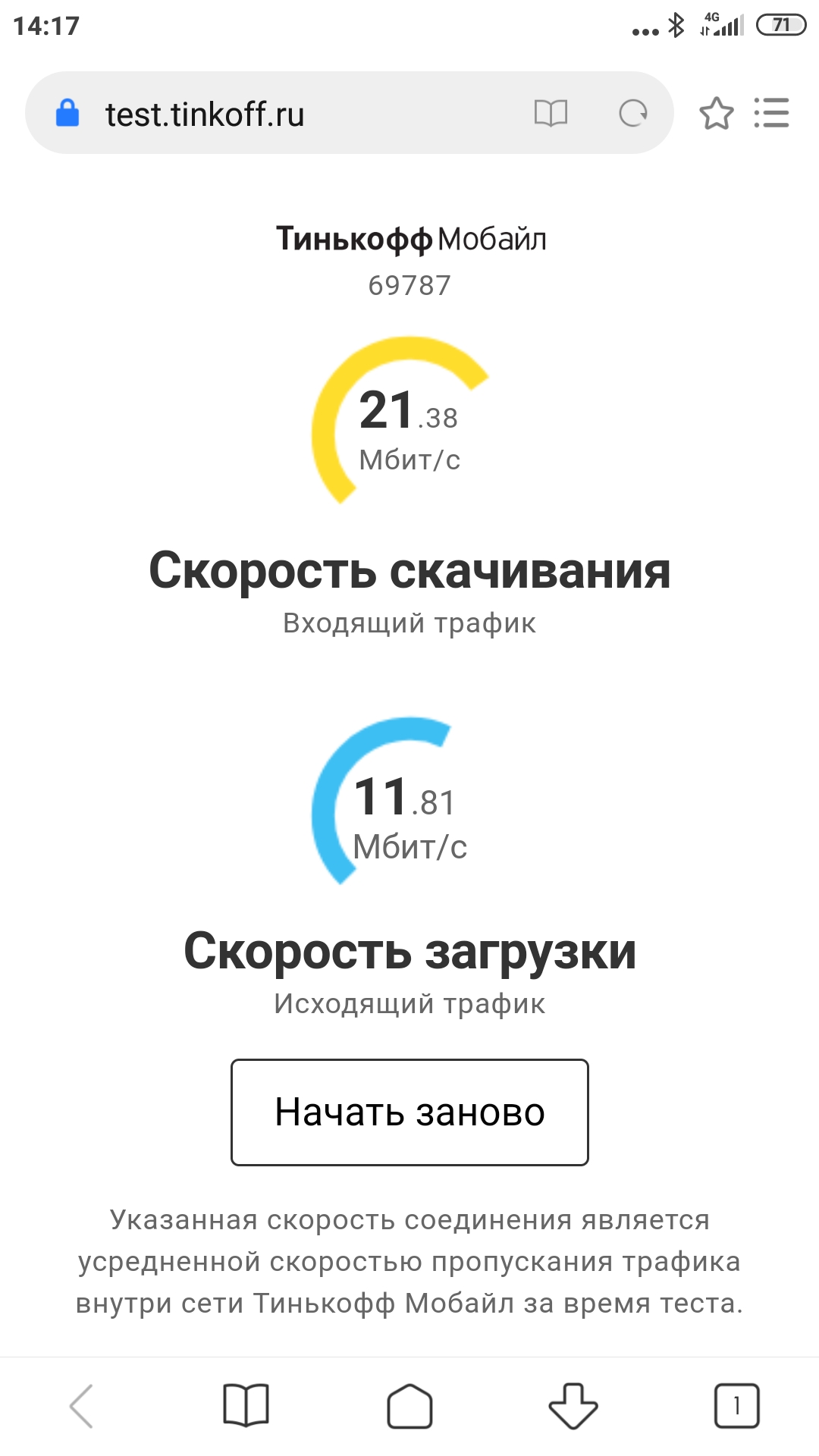Tap the test.tinkoff.ru address bar

coord(303,114)
